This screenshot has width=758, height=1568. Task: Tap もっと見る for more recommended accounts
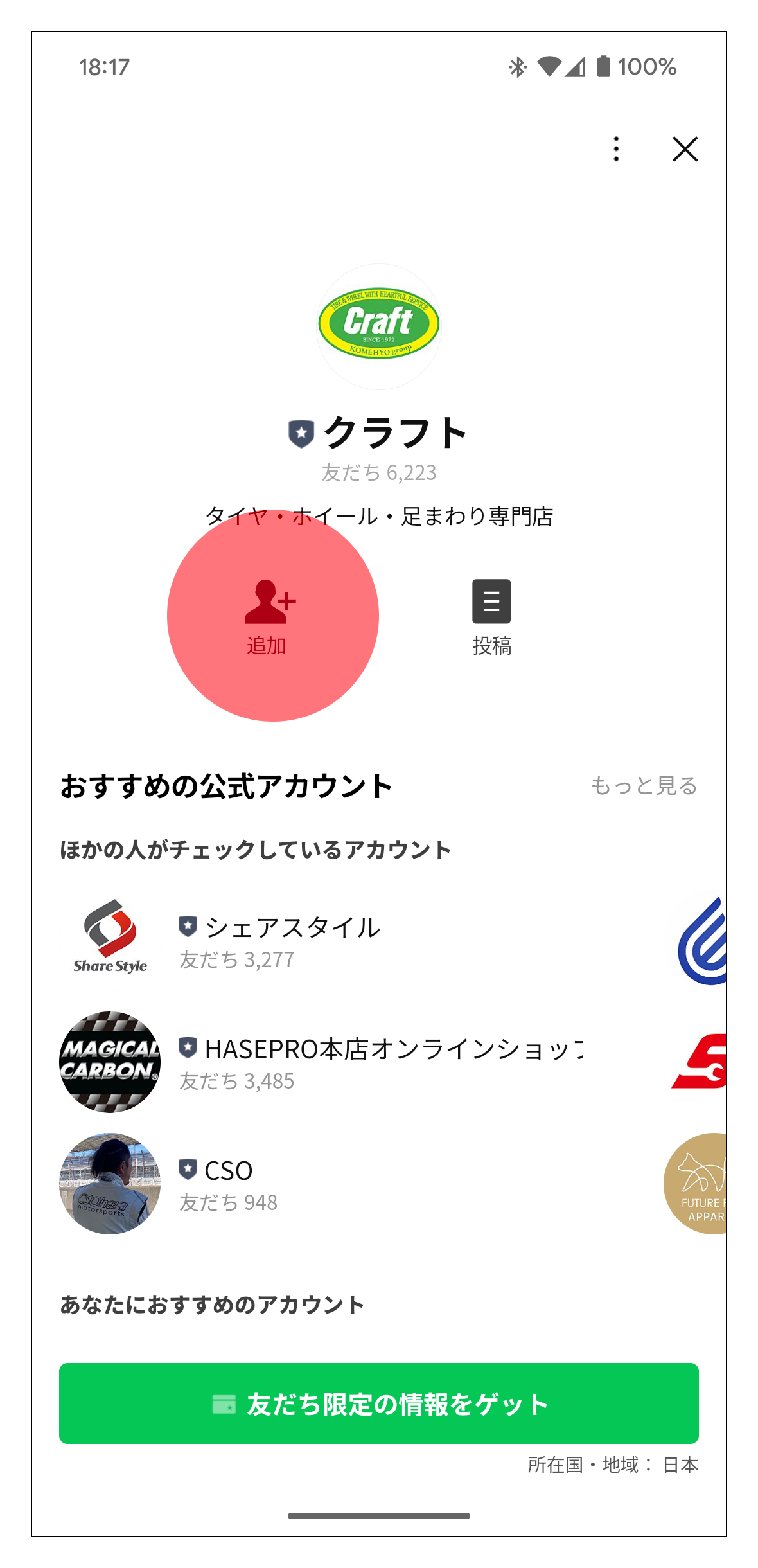coord(644,786)
